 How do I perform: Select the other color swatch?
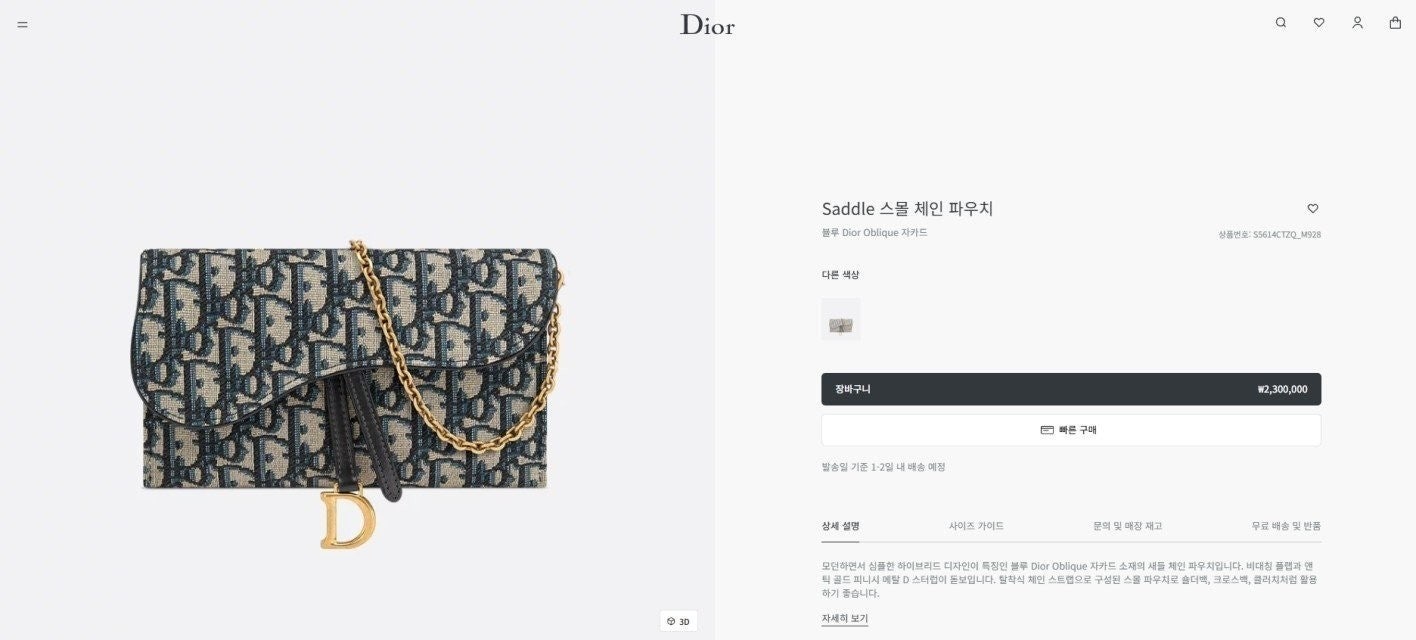pyautogui.click(x=840, y=319)
